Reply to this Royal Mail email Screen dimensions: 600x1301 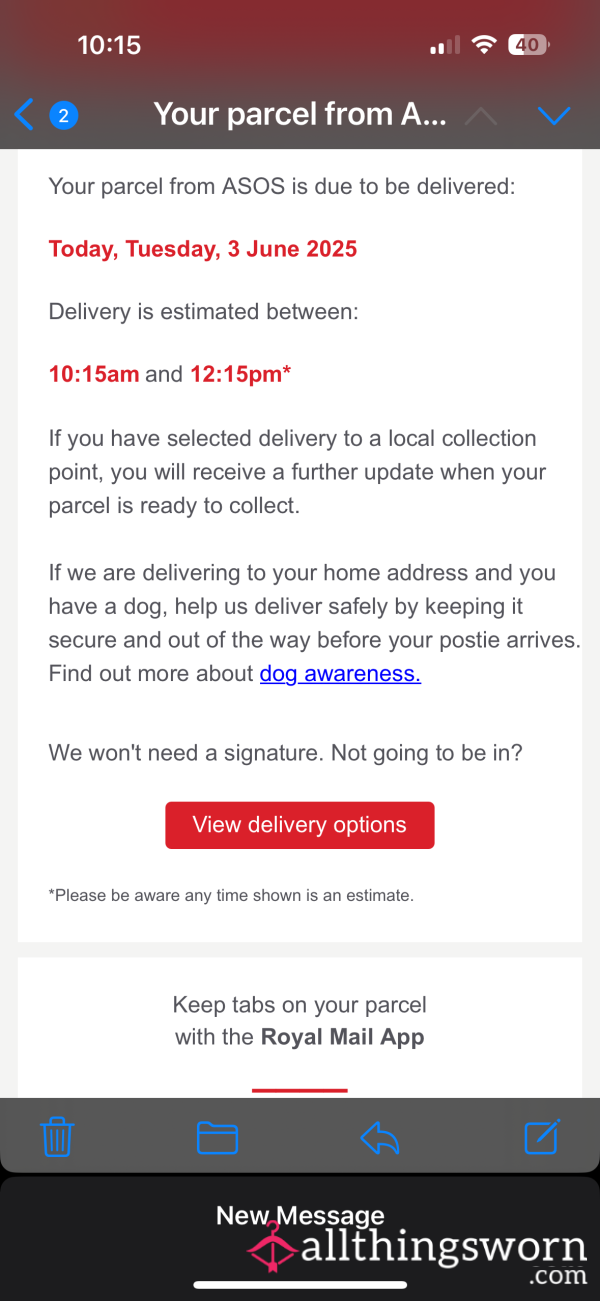[x=380, y=1138]
